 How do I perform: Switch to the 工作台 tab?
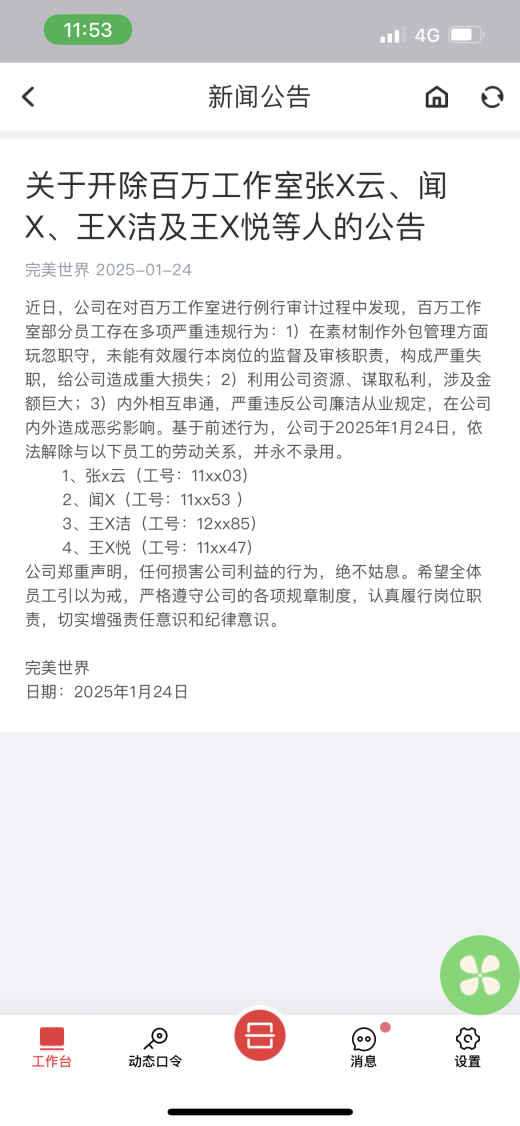(52, 1048)
